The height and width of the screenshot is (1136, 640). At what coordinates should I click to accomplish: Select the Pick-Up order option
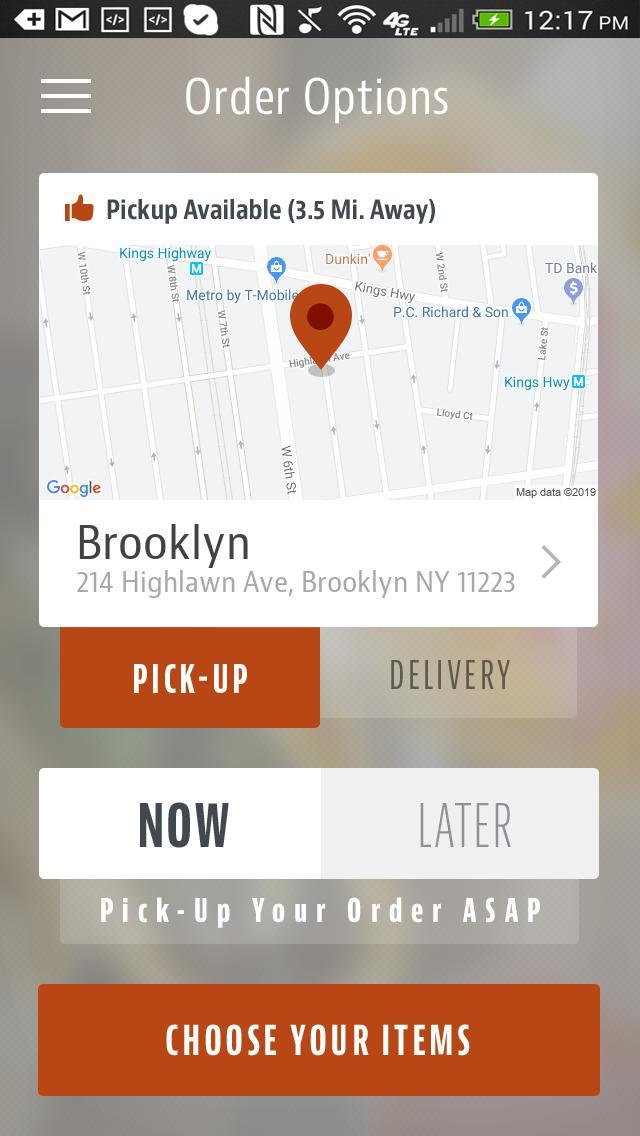[x=190, y=677]
